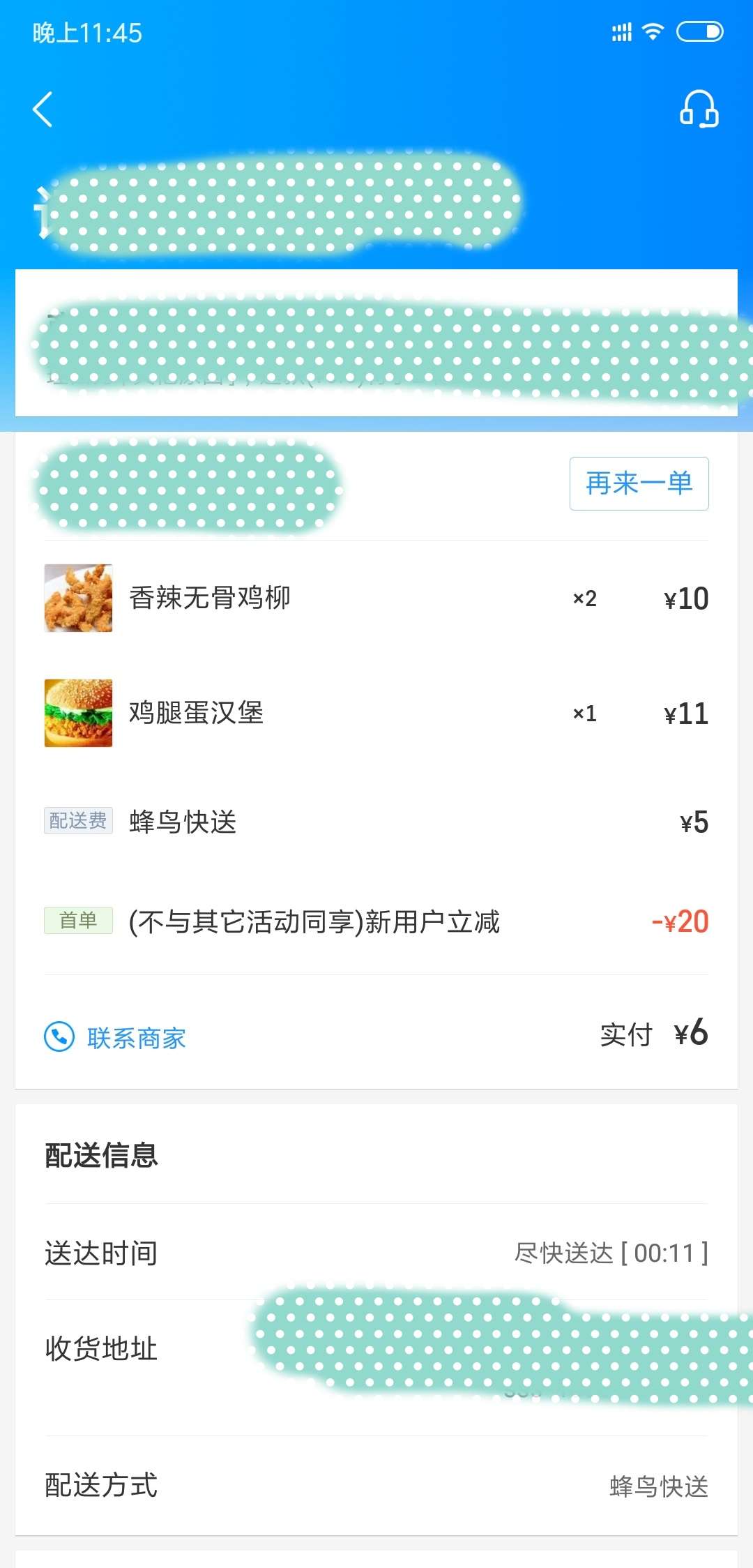753x1568 pixels.
Task: Tap the 再来一单 reorder button
Action: 637,484
